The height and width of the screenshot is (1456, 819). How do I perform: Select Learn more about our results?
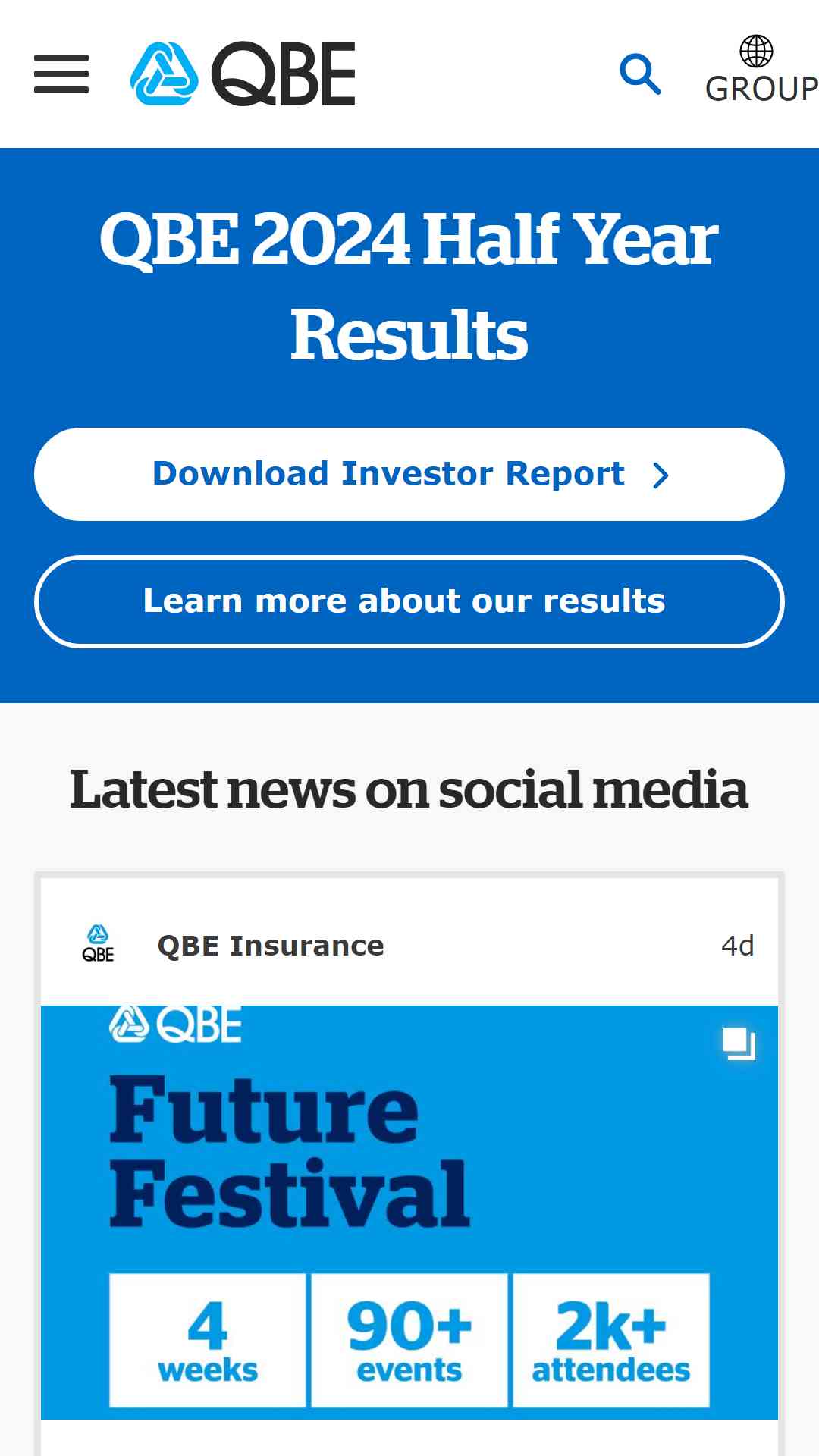point(409,601)
